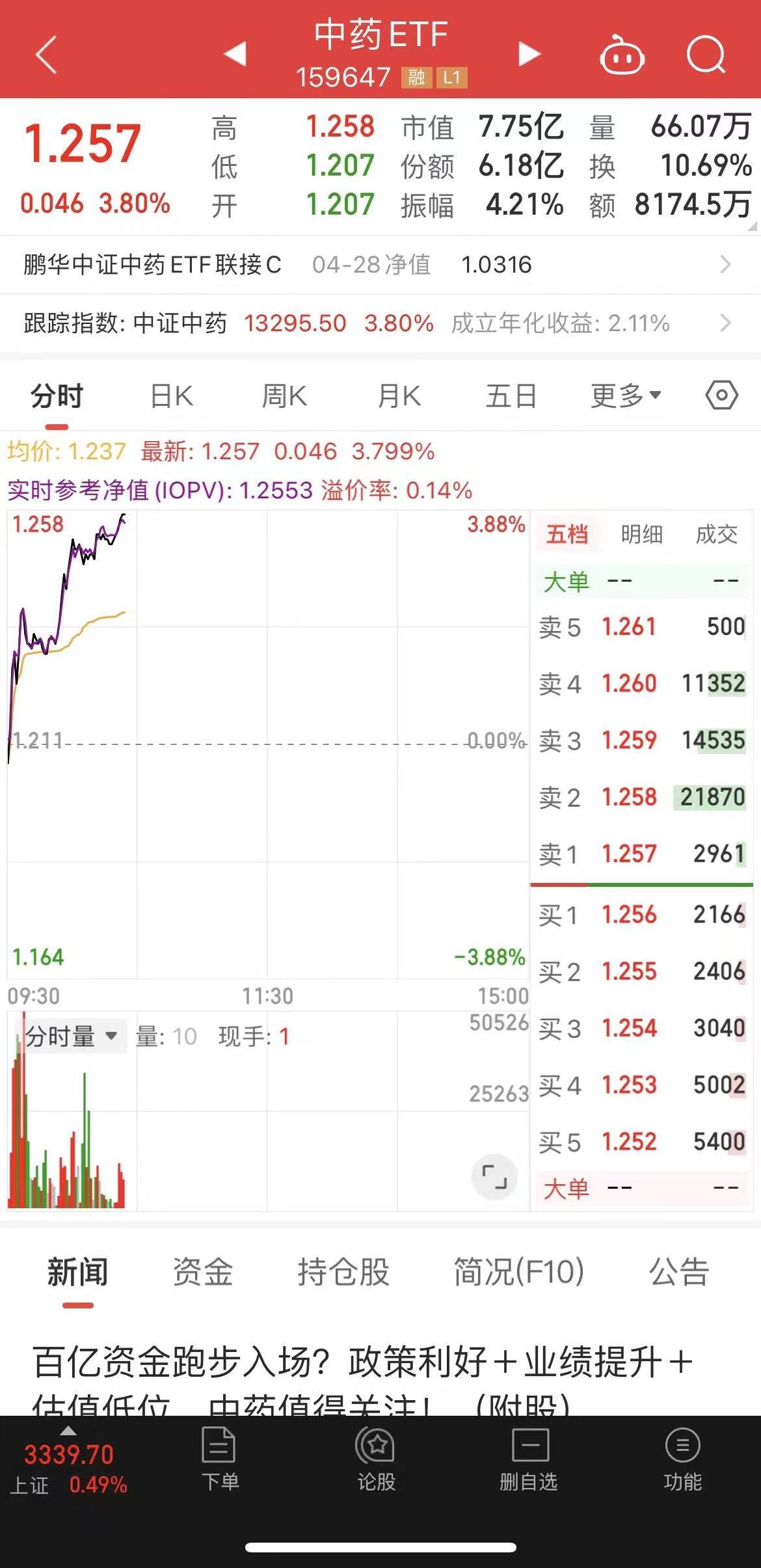Go back using the top-left arrow
The height and width of the screenshot is (1568, 761).
tap(47, 55)
